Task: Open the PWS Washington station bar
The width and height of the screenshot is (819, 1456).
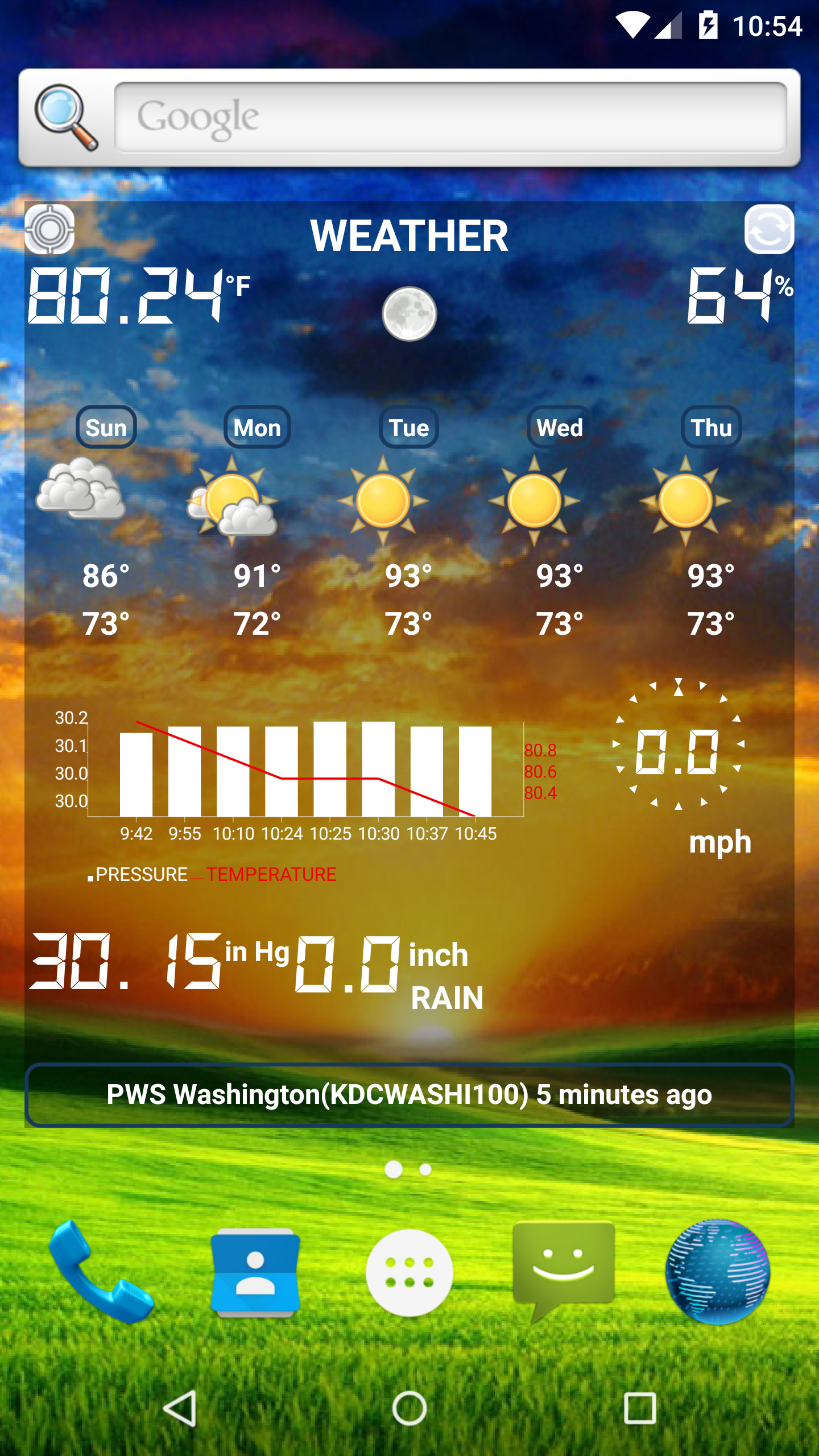Action: point(409,1095)
